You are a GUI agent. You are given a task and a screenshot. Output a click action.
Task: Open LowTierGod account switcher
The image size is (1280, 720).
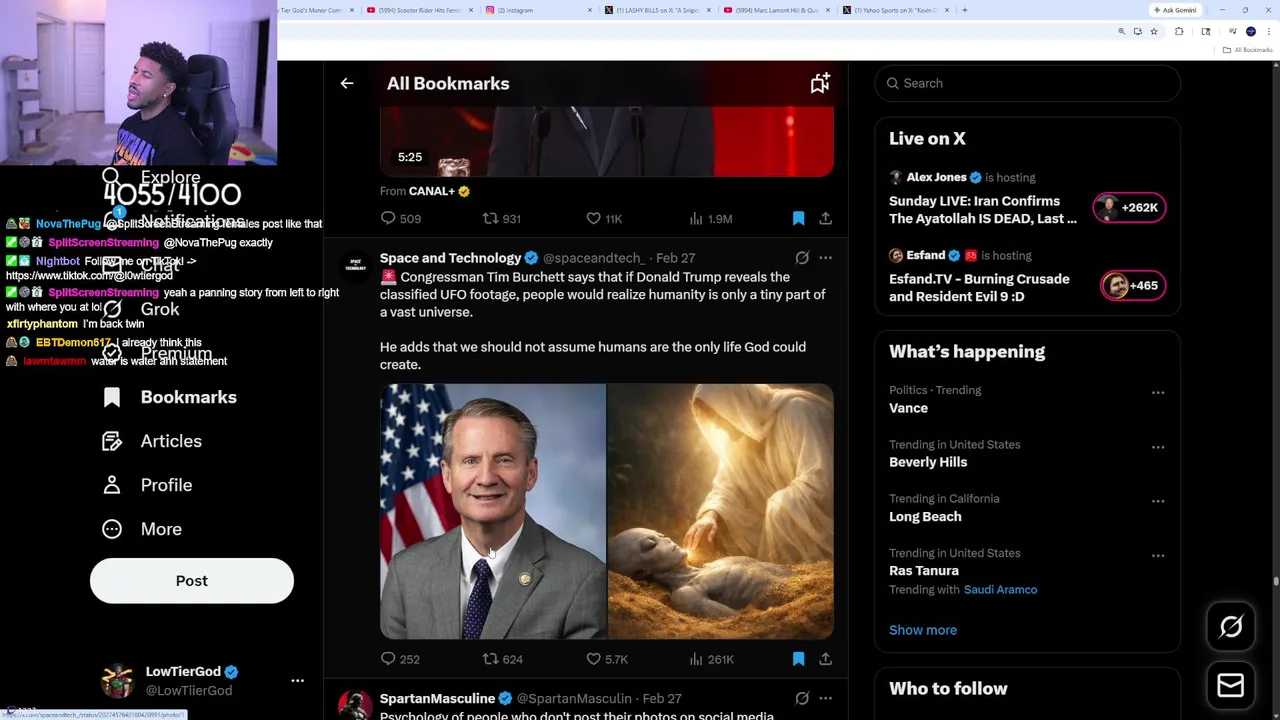pos(297,680)
